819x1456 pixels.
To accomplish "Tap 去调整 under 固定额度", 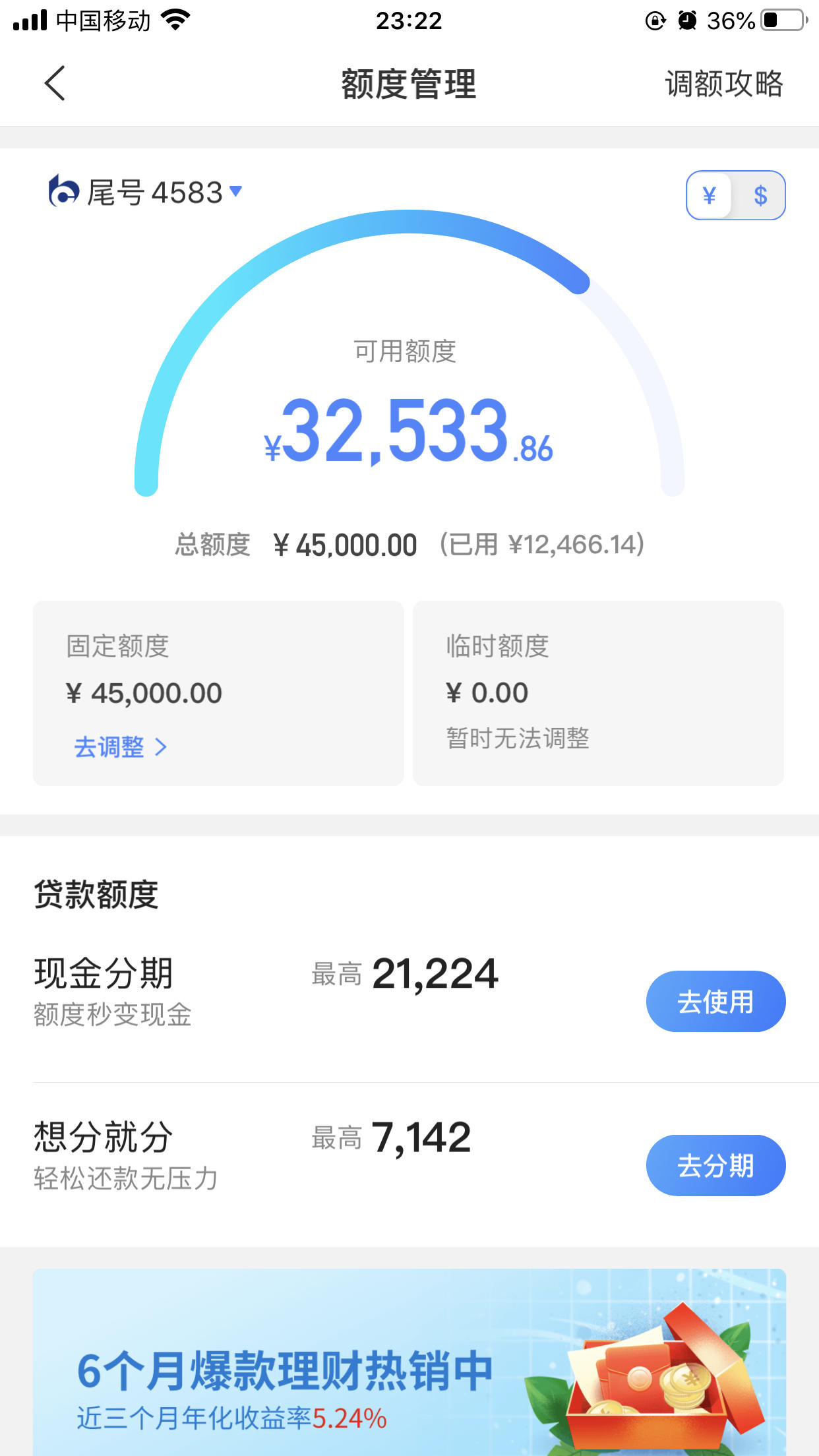I will pos(121,747).
